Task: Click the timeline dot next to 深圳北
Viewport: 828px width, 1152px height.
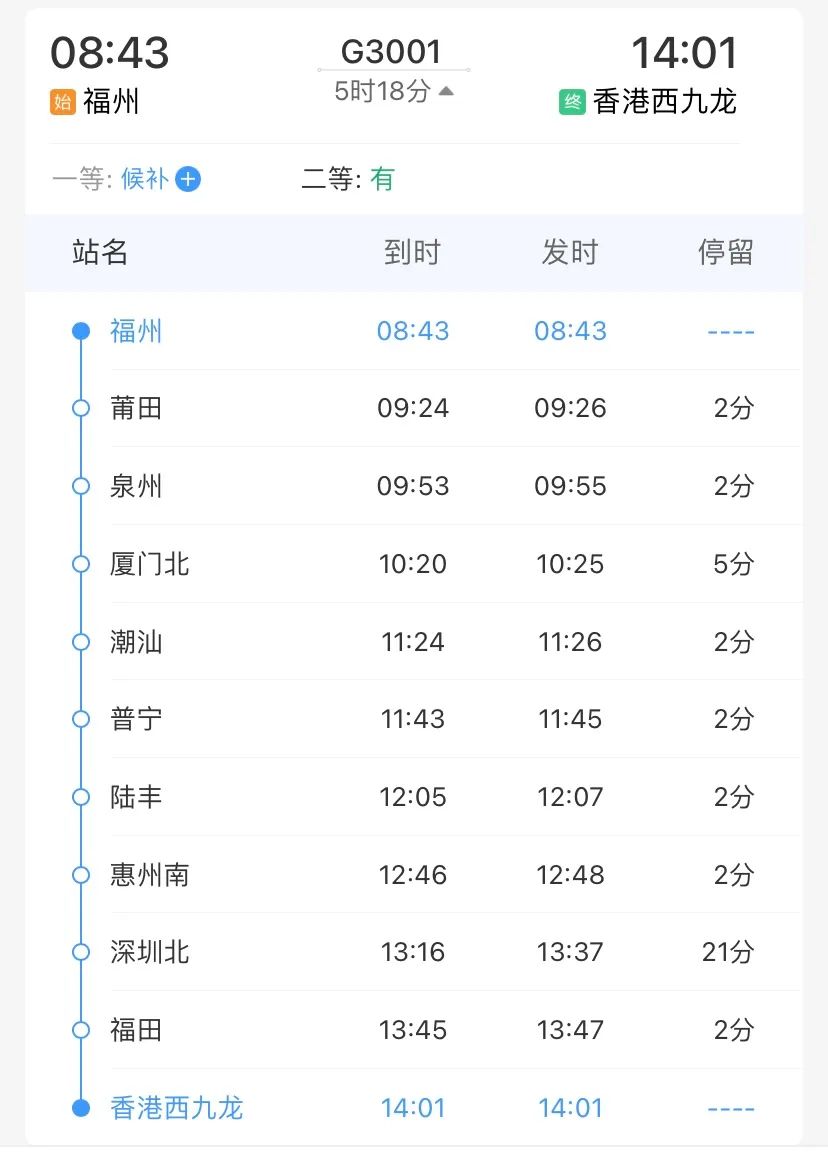Action: coord(80,952)
